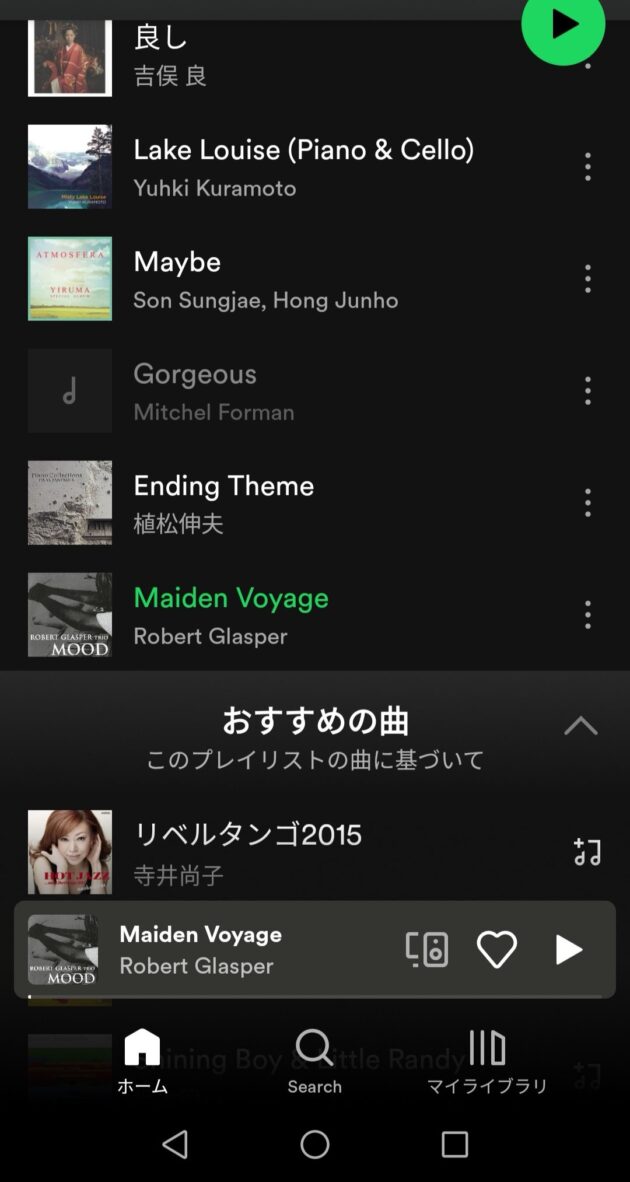The image size is (630, 1182).
Task: Open options menu for Lake Louise
Action: (587, 167)
